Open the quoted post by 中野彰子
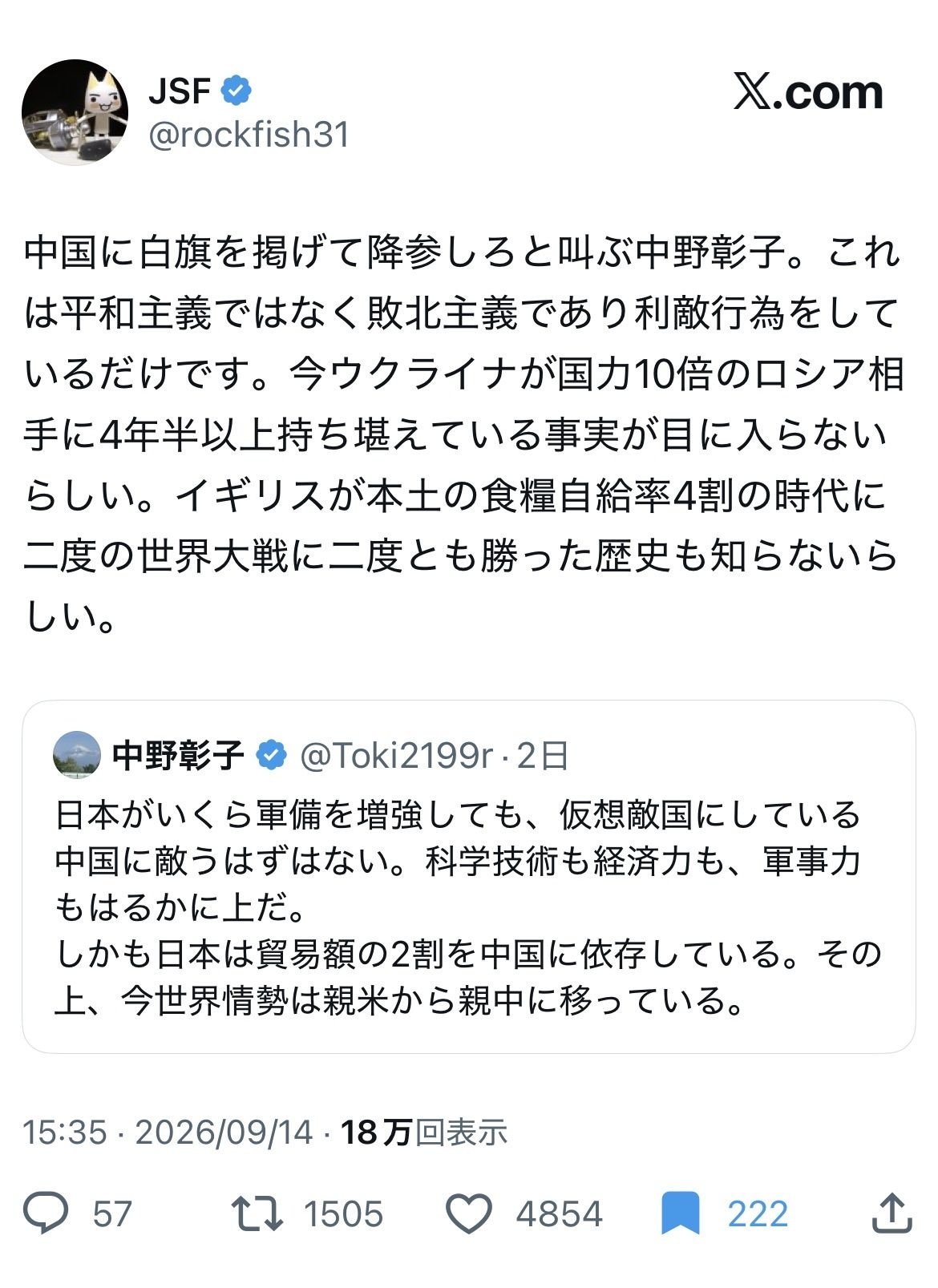The width and height of the screenshot is (938, 1288). [468, 876]
